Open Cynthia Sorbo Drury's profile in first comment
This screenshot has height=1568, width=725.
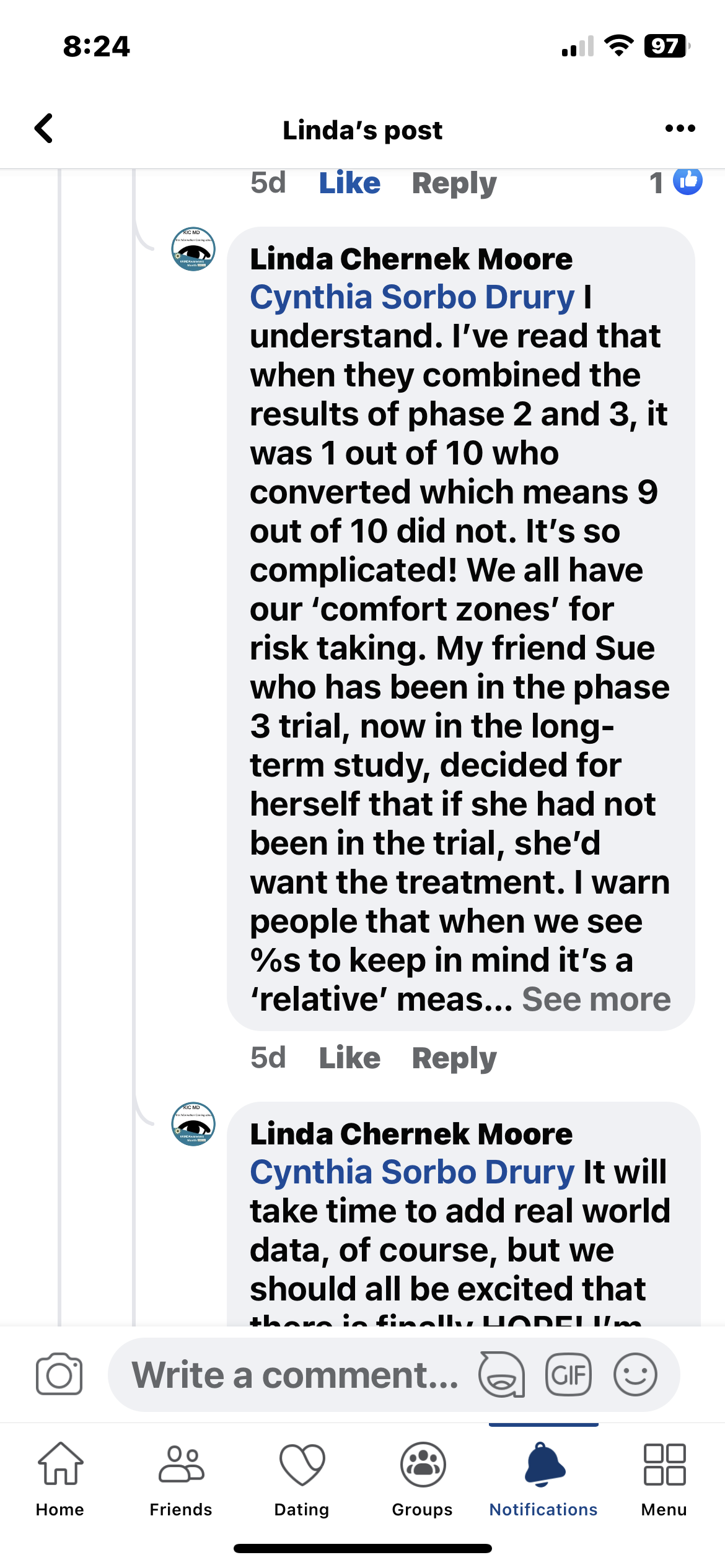point(412,297)
